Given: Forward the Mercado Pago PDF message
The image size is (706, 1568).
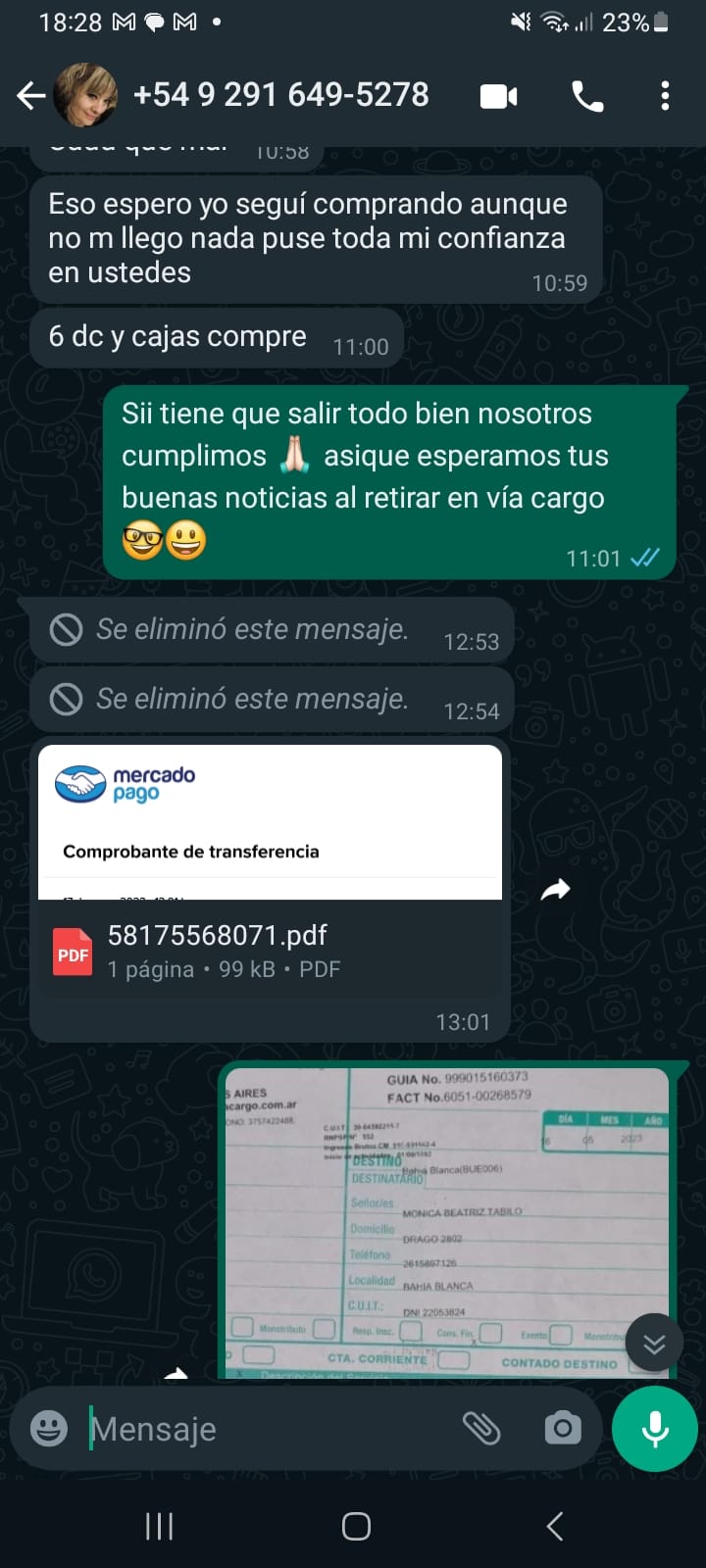Looking at the screenshot, I should tap(555, 890).
